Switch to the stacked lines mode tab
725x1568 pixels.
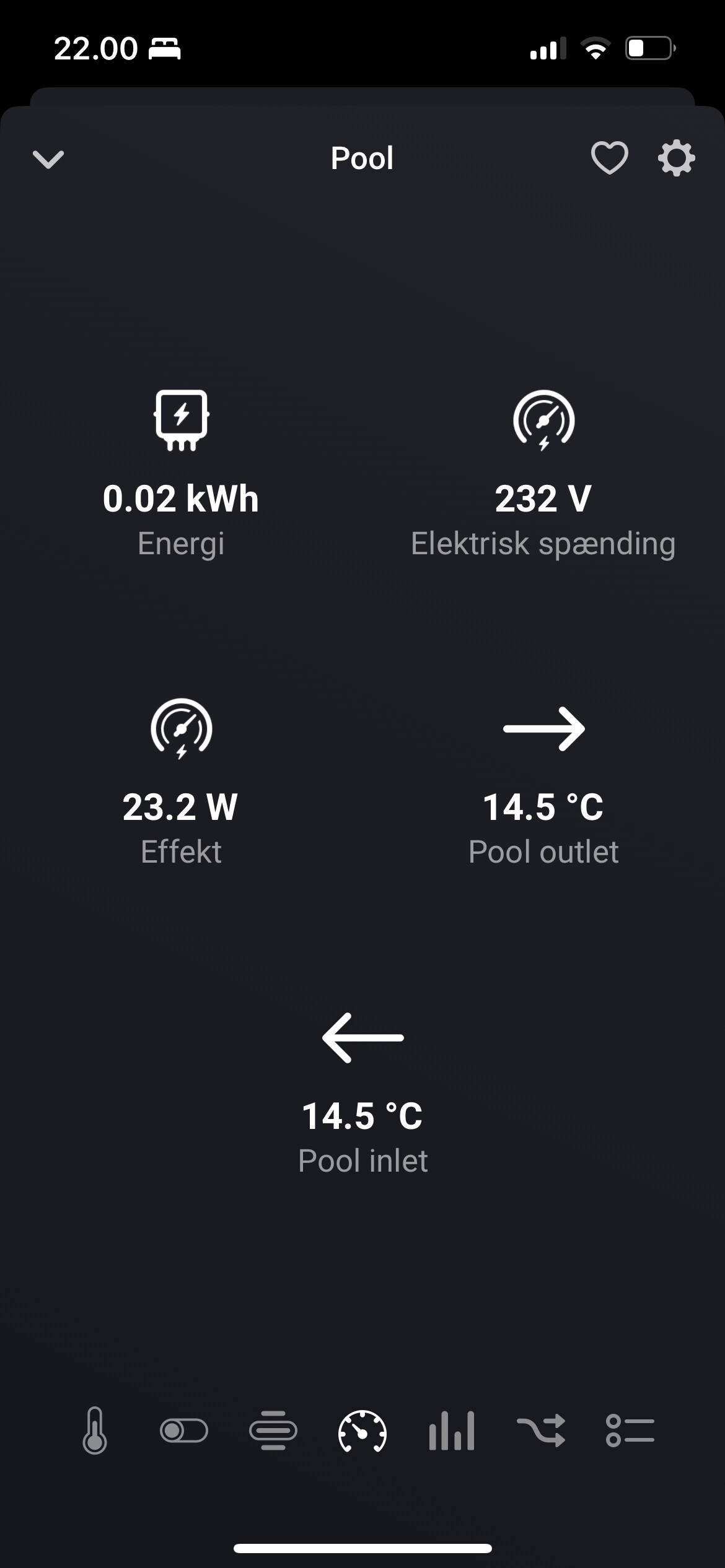pos(273,1431)
